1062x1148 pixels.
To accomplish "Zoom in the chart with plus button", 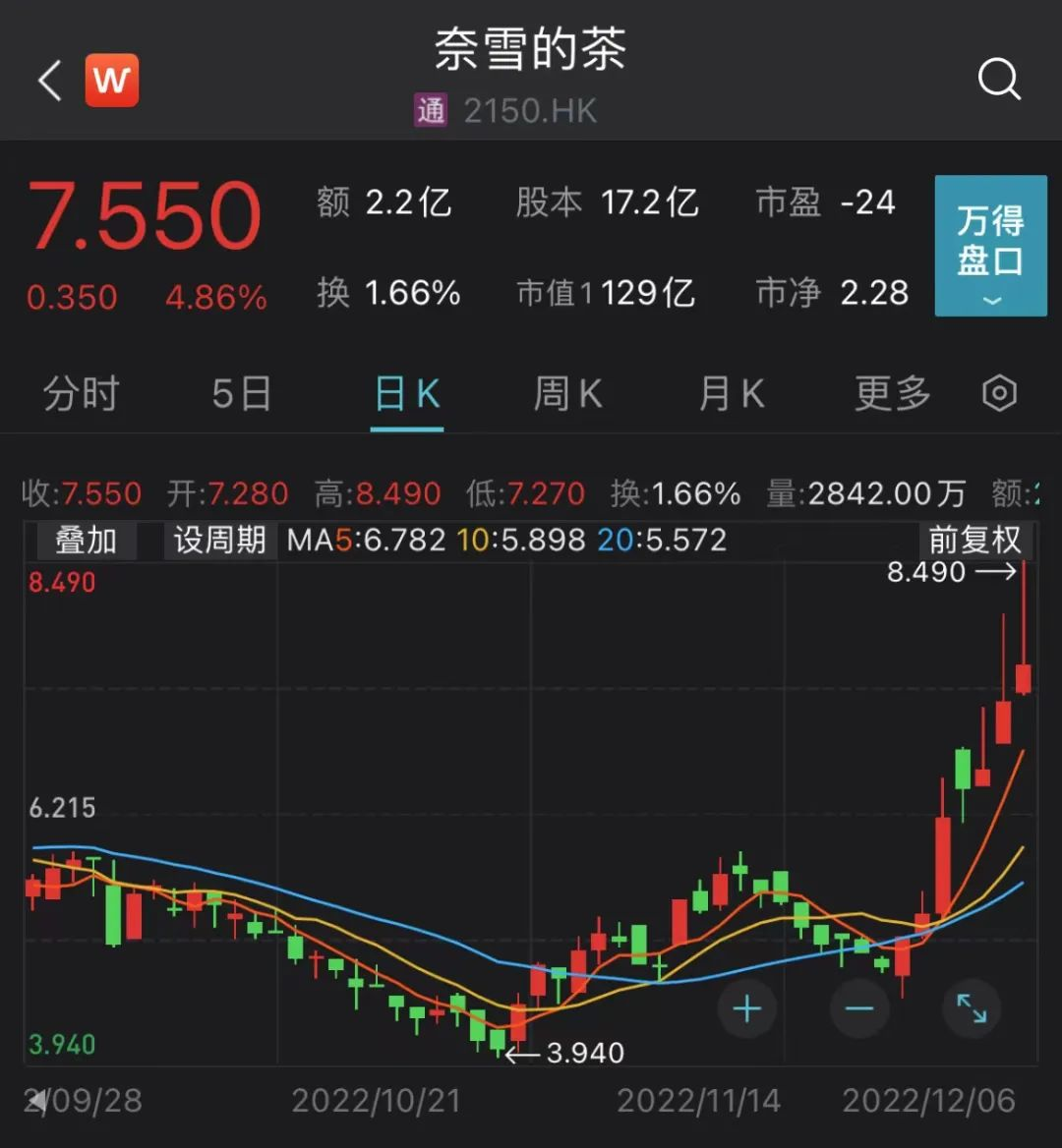I will 746,1008.
